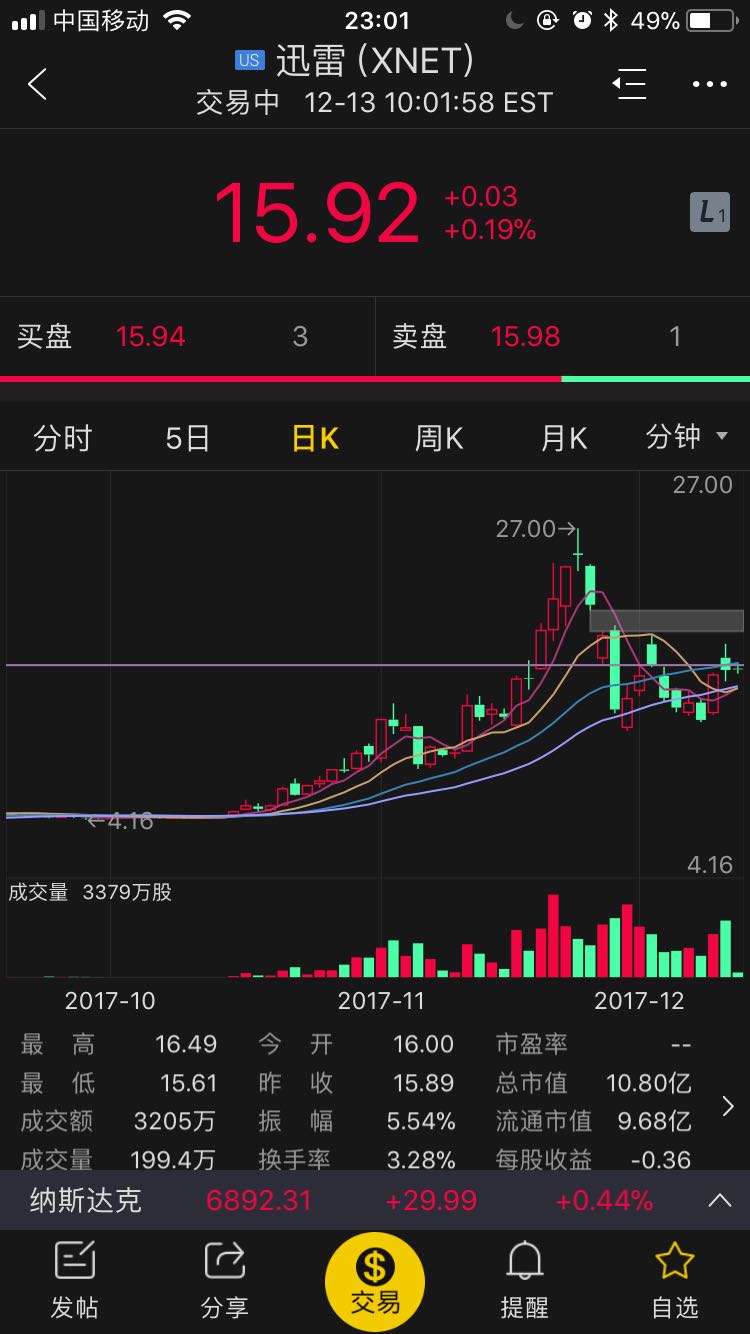Open the 分钟 interval dropdown
Screen dimensions: 750x1334
686,437
